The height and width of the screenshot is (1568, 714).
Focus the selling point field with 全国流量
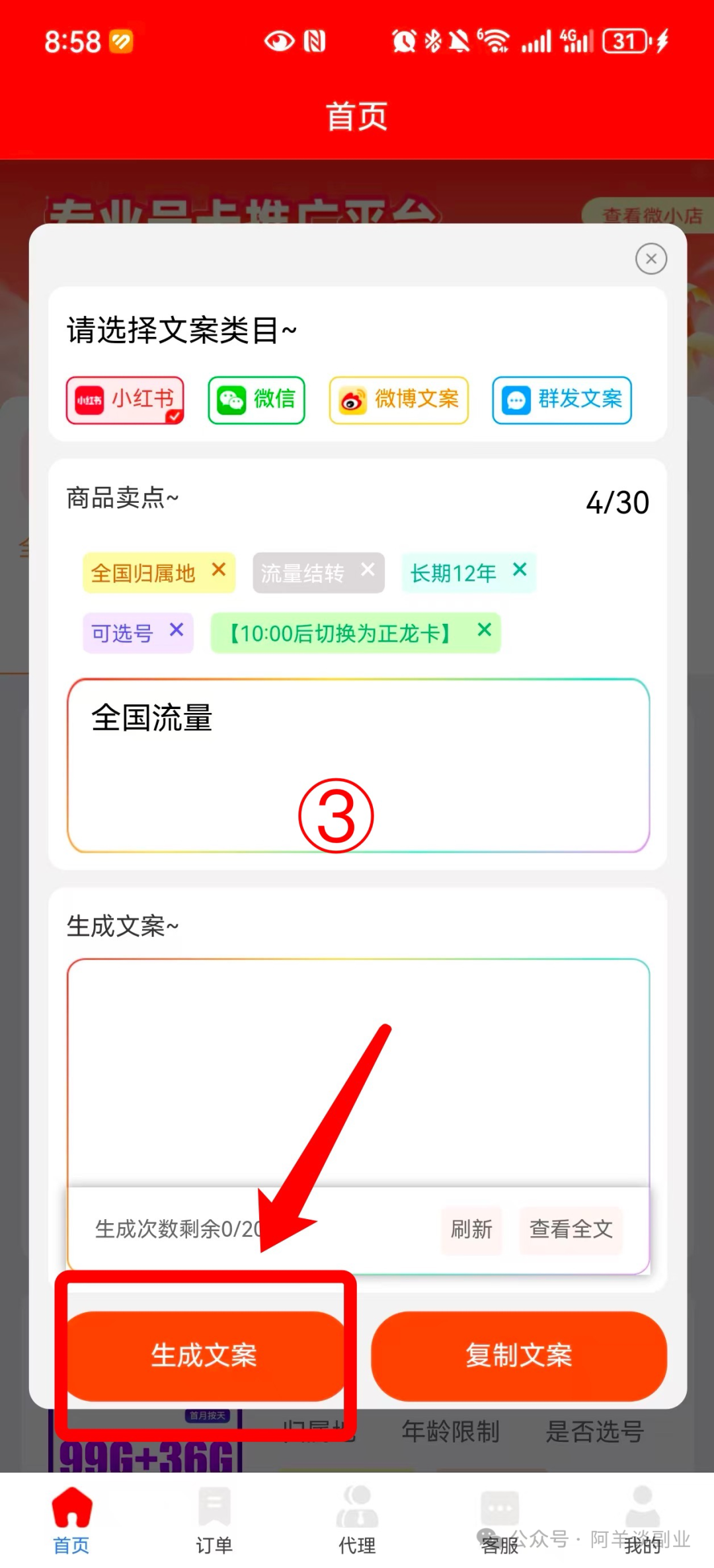358,766
